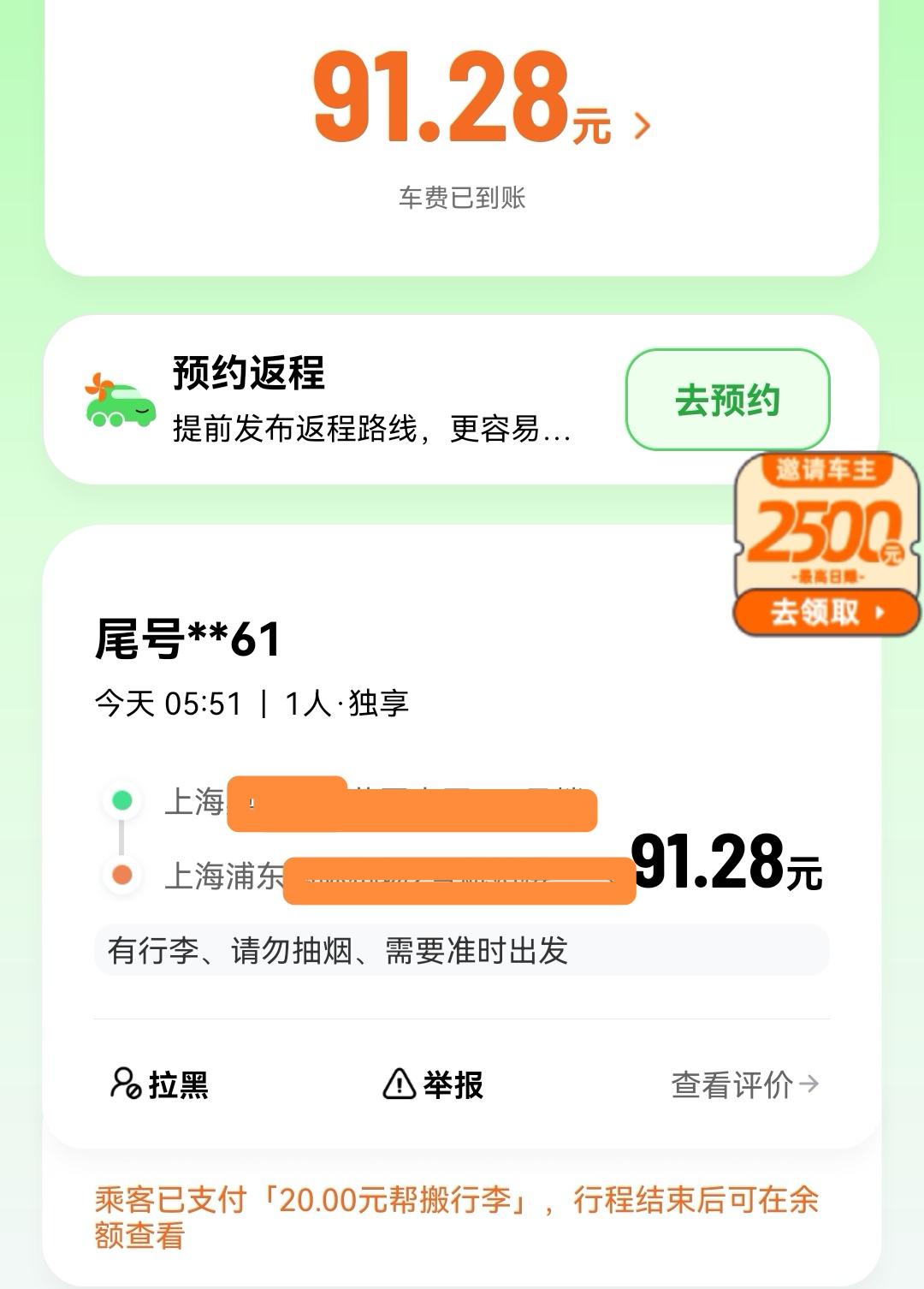
Task: Click the green start point dot
Action: (x=124, y=799)
